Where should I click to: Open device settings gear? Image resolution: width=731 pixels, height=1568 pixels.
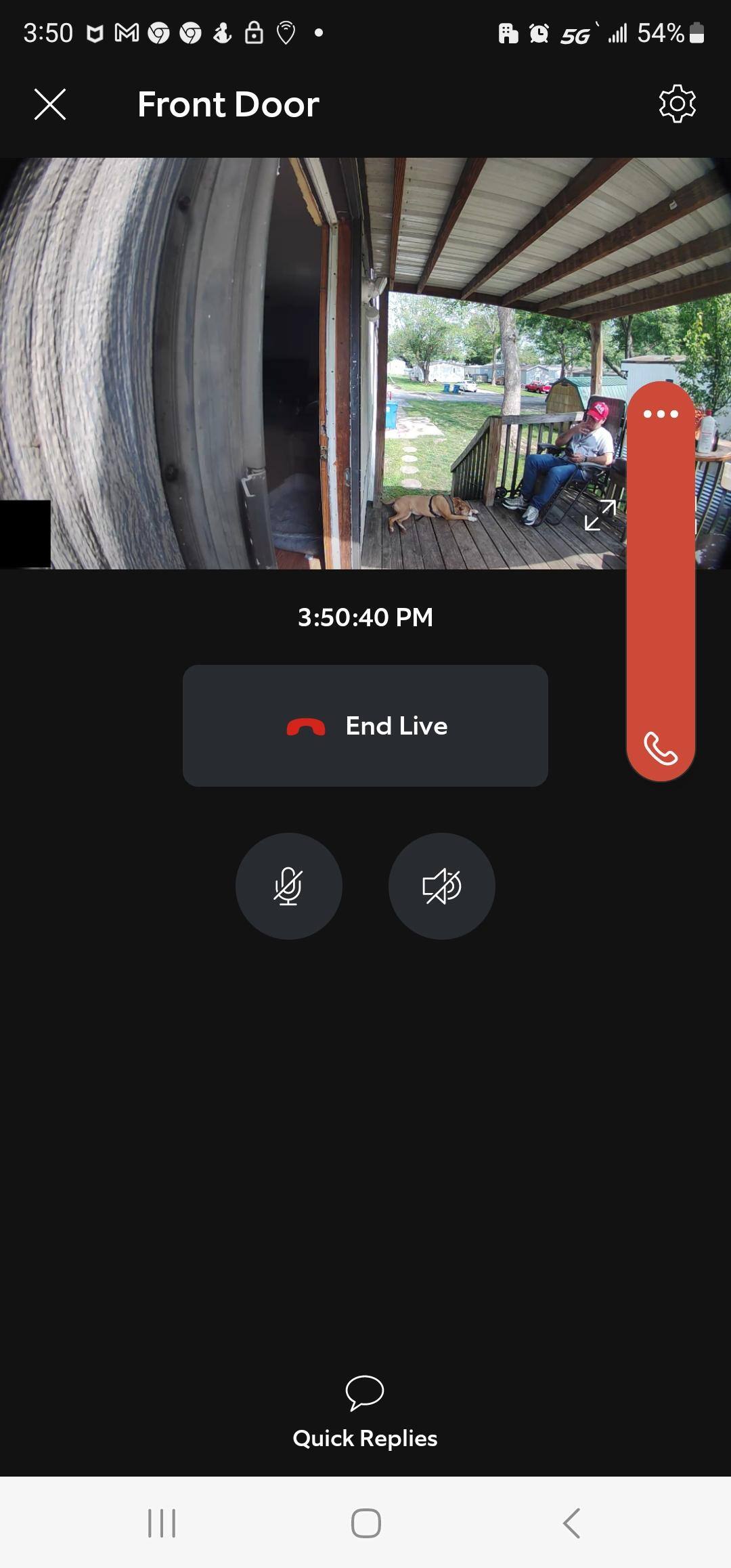pyautogui.click(x=677, y=104)
